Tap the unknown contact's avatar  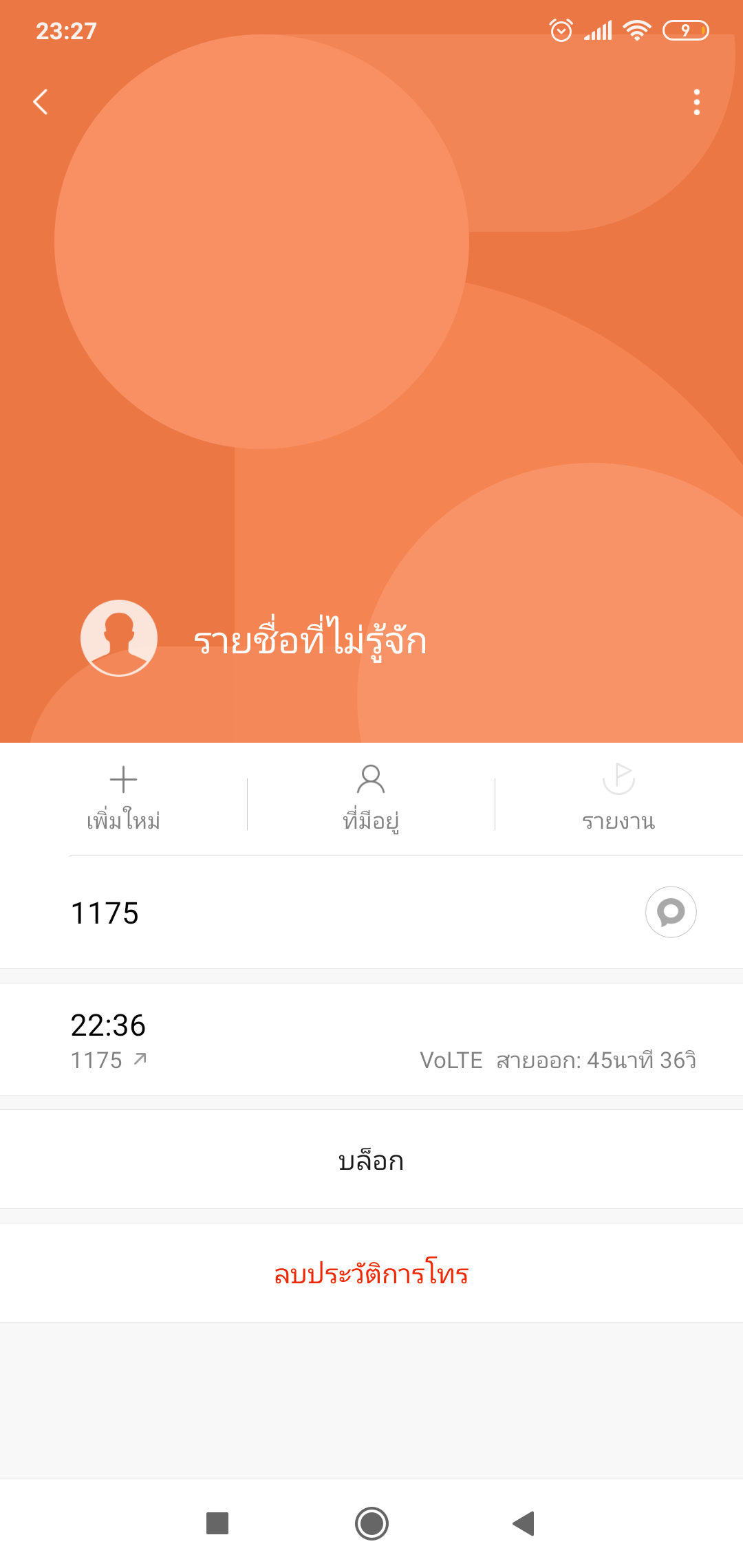click(119, 638)
